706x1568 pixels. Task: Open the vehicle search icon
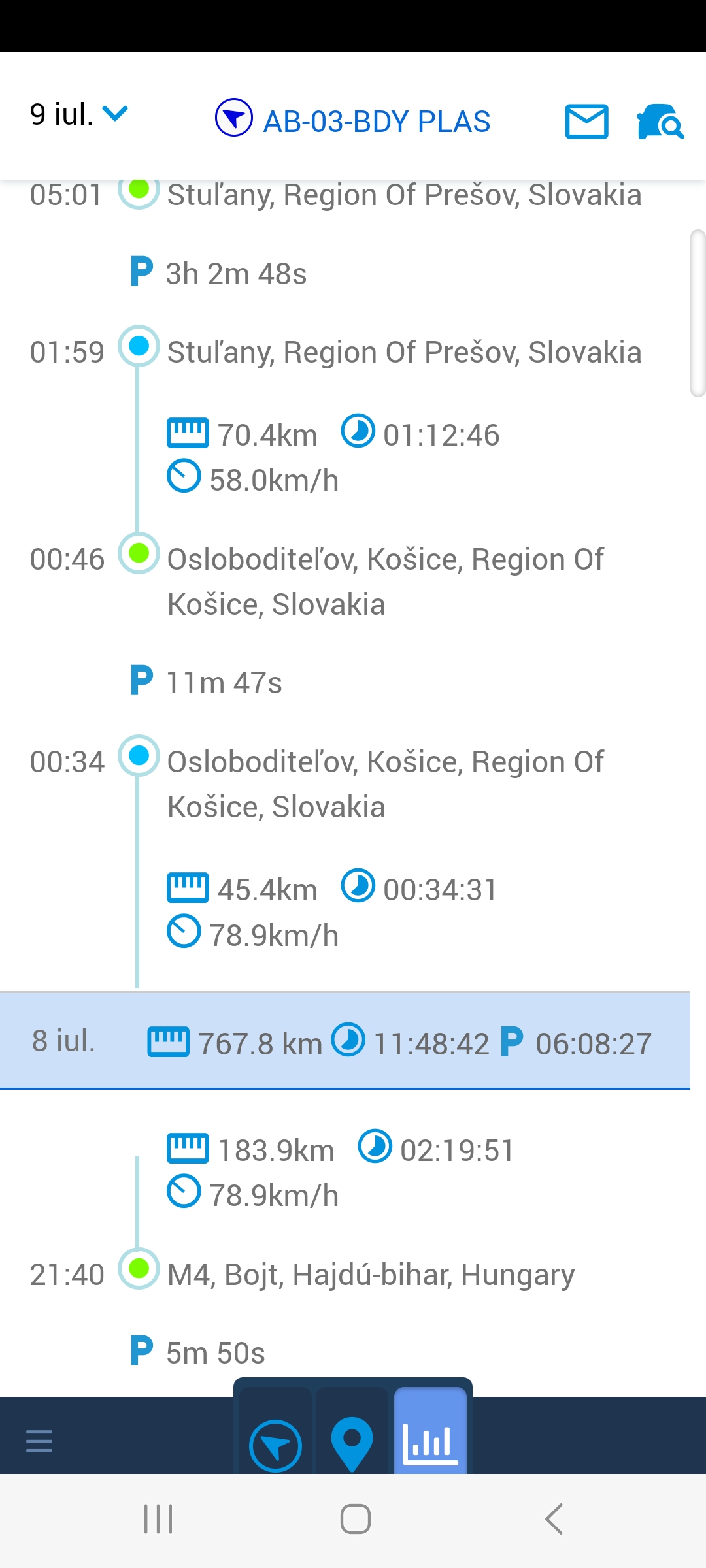(x=660, y=122)
